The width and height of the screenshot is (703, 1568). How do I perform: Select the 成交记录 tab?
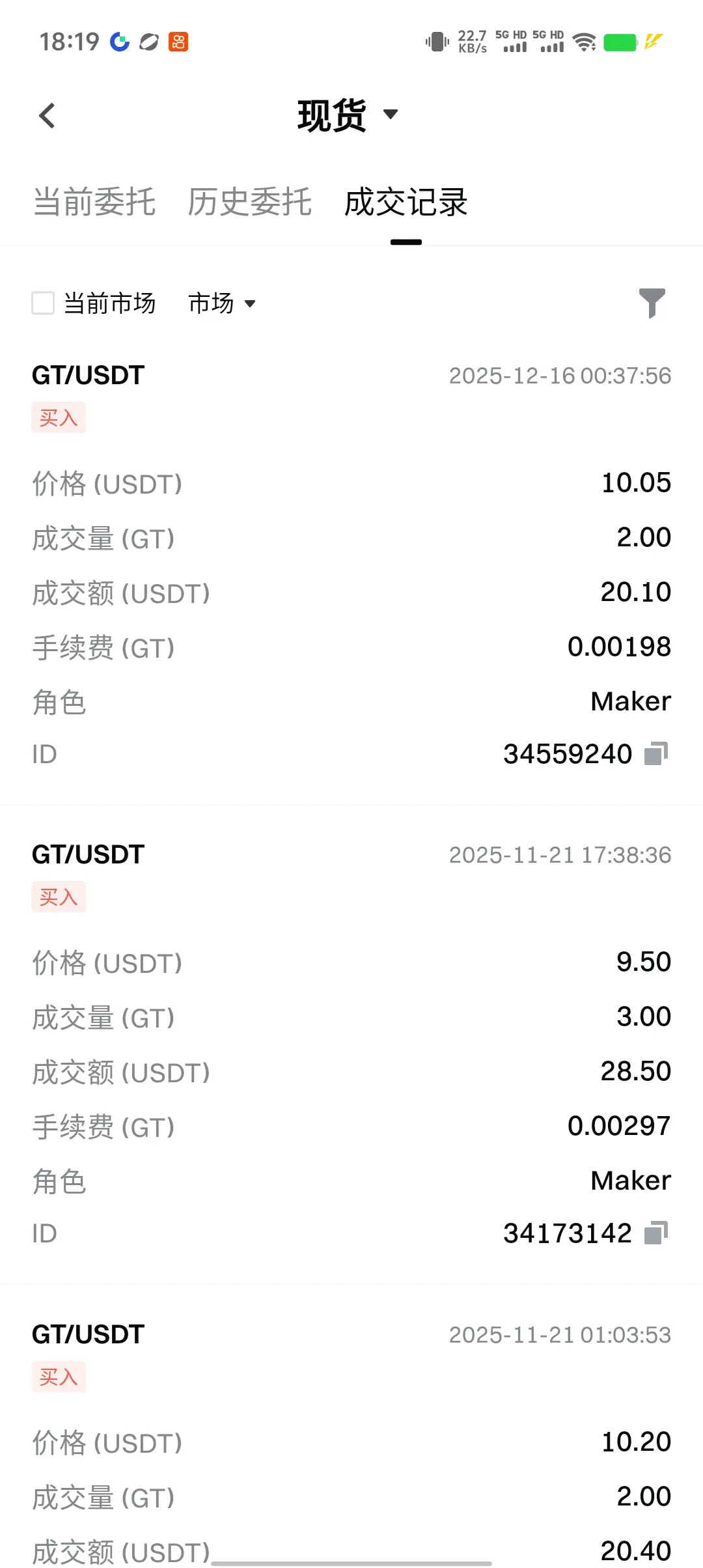(x=406, y=201)
